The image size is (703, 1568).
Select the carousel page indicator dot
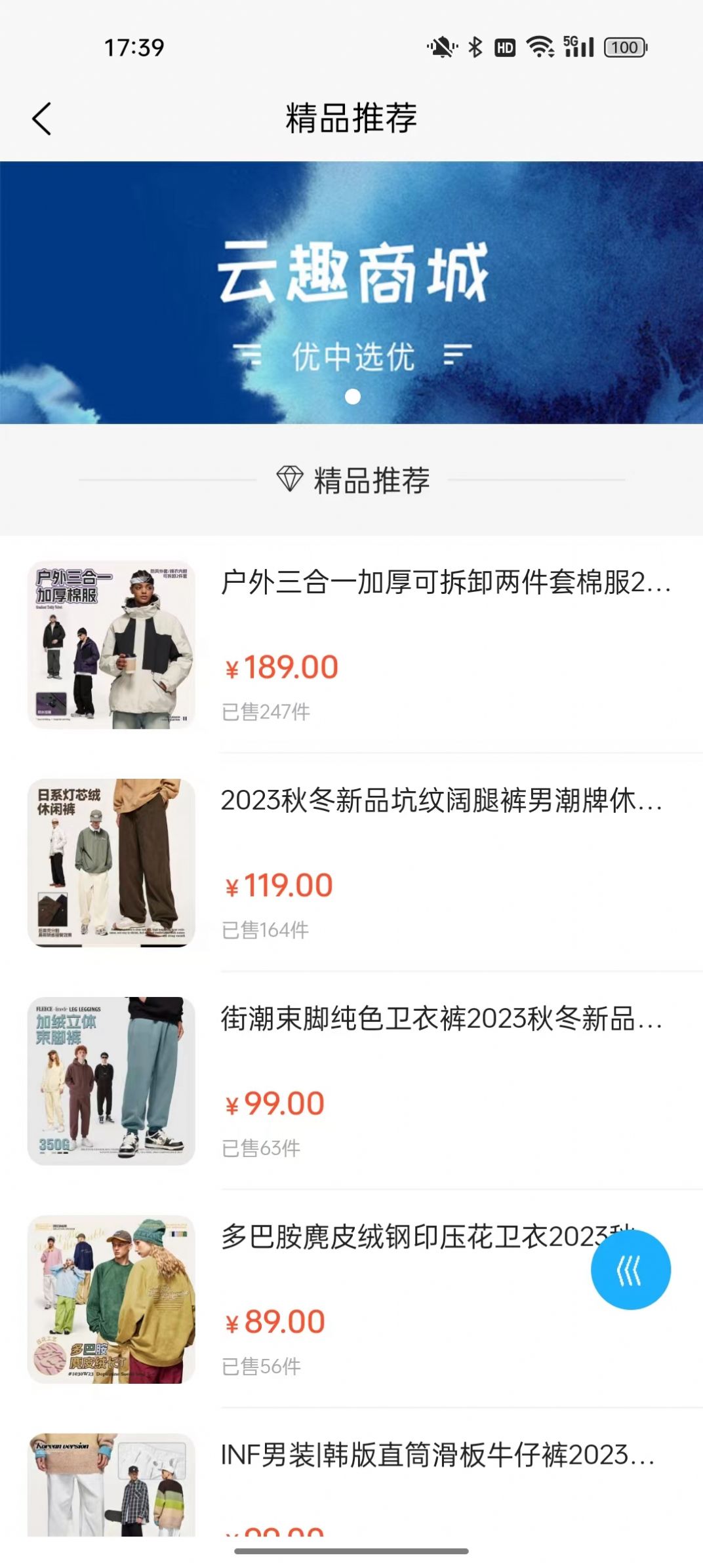(352, 395)
